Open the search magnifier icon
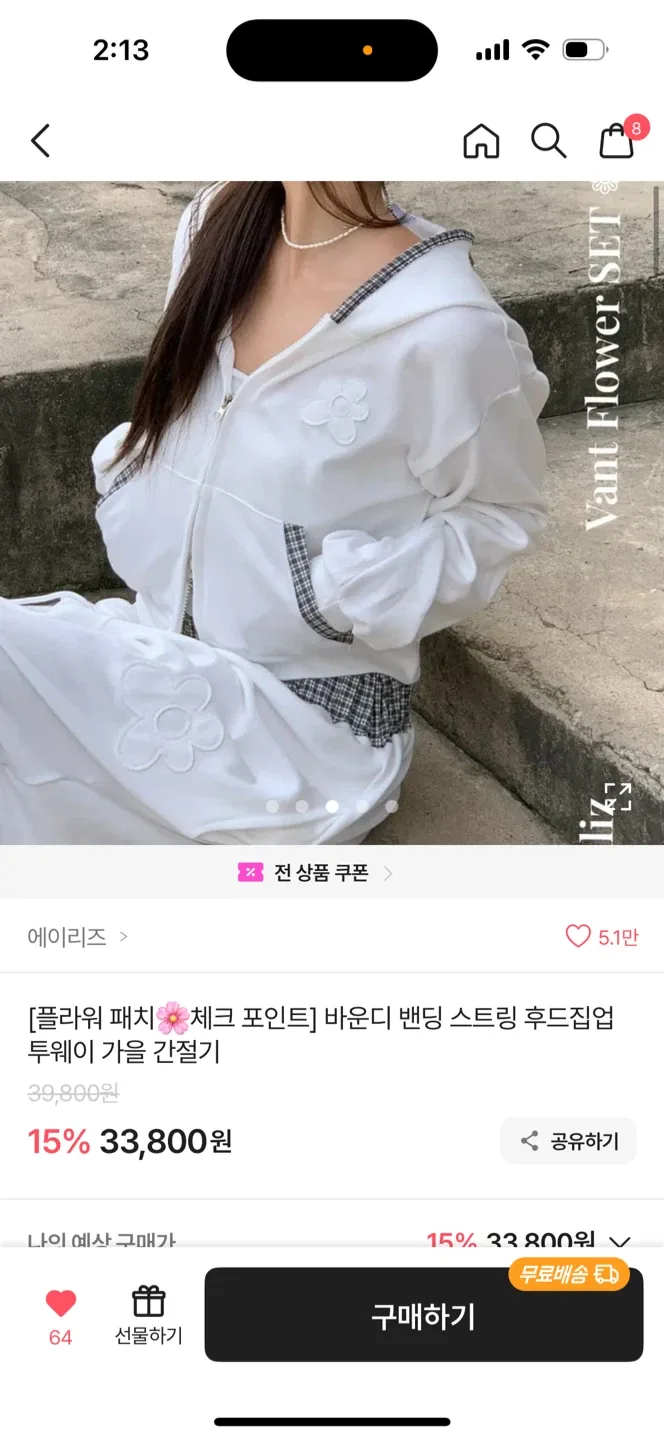The image size is (664, 1440). pyautogui.click(x=548, y=141)
